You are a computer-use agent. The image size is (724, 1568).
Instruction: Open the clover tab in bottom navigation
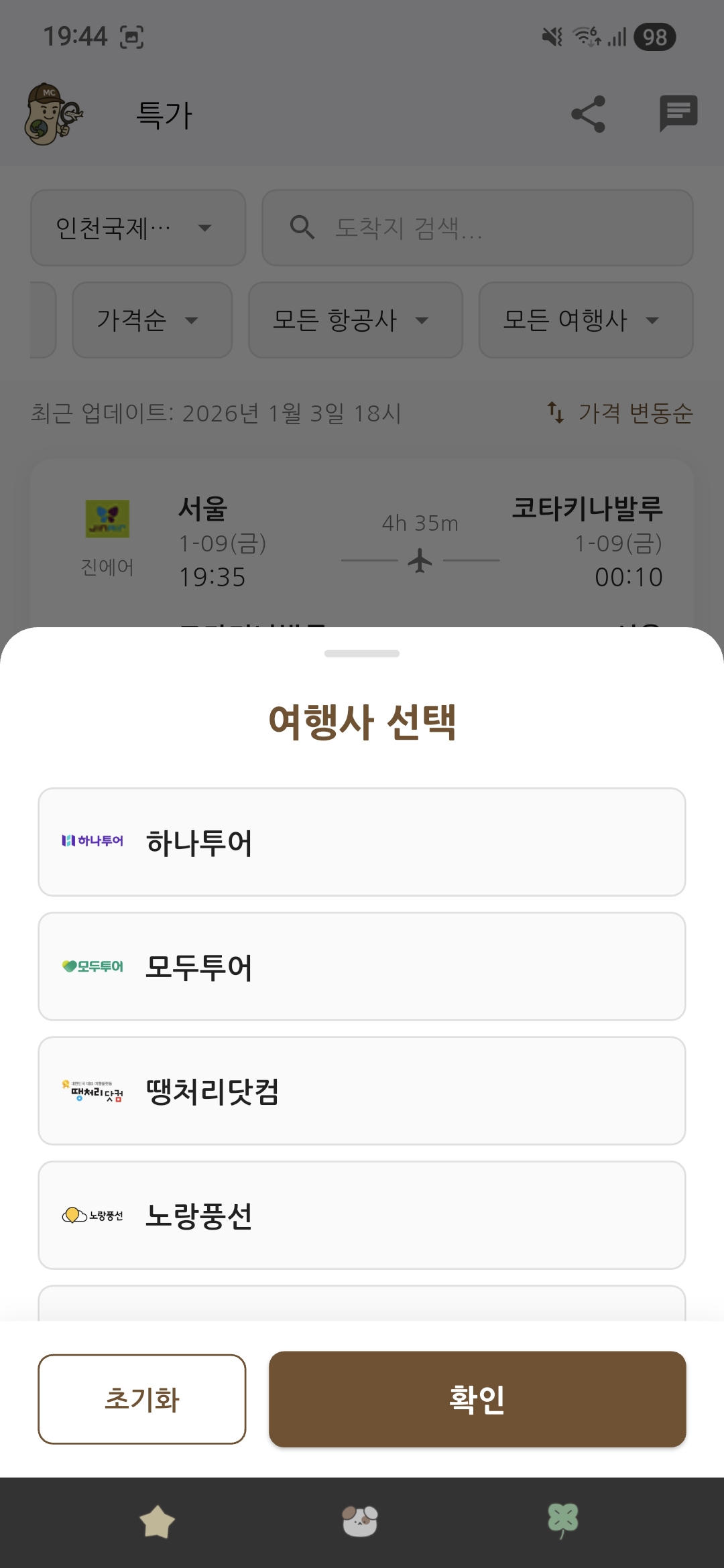563,1521
